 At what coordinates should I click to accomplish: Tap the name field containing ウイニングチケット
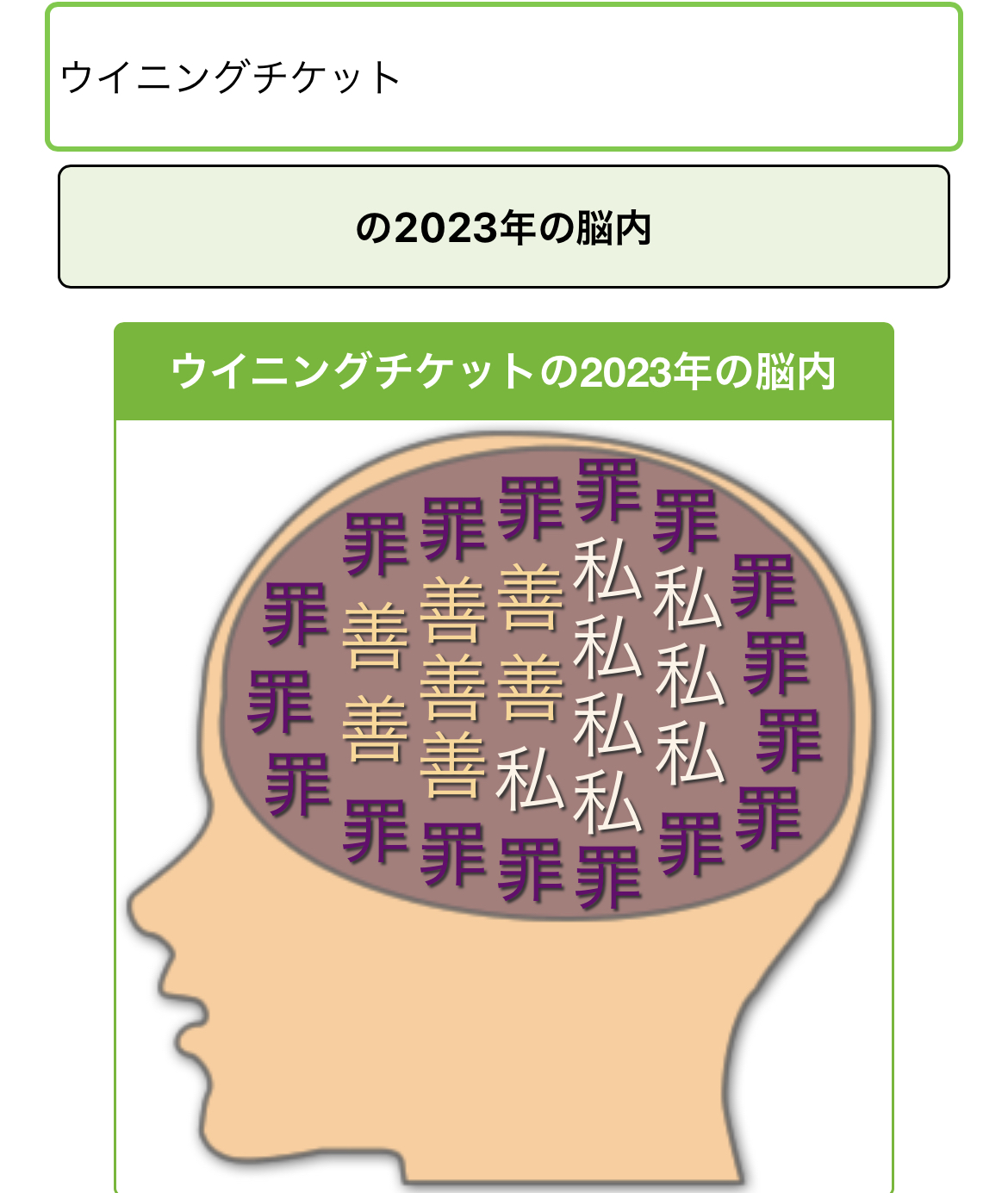click(503, 78)
